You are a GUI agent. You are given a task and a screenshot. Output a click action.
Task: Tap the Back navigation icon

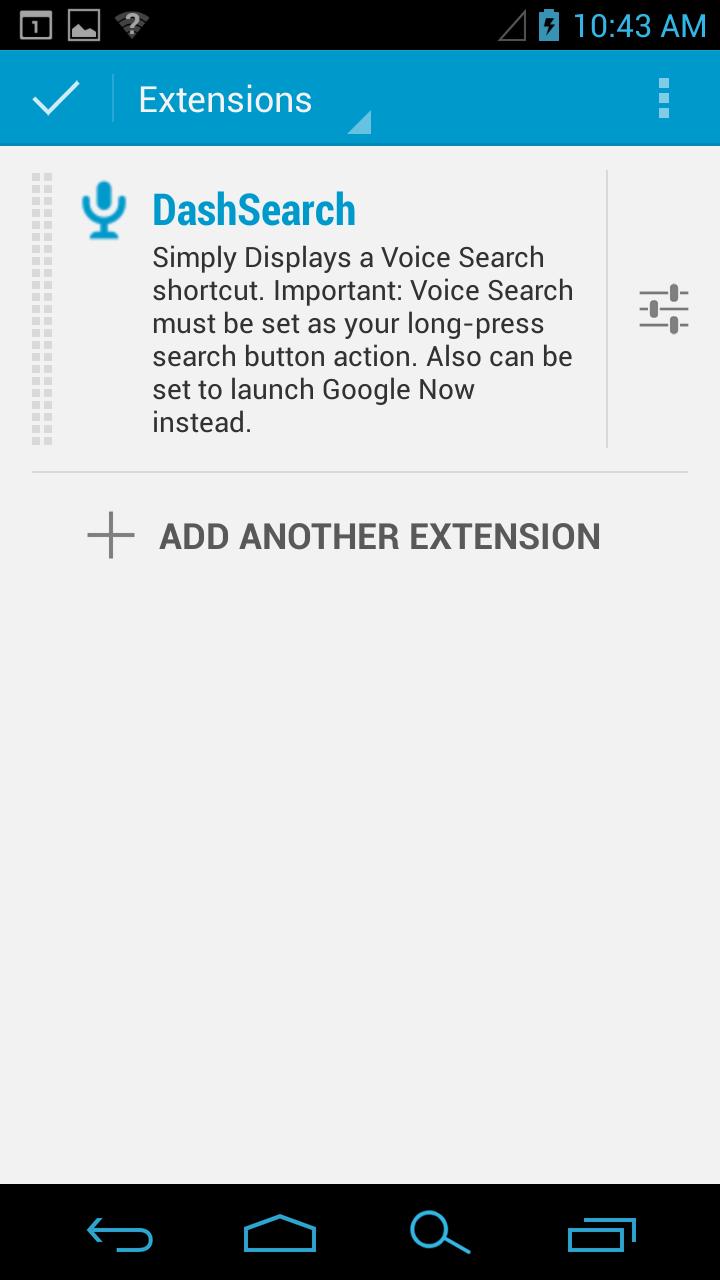[120, 1235]
